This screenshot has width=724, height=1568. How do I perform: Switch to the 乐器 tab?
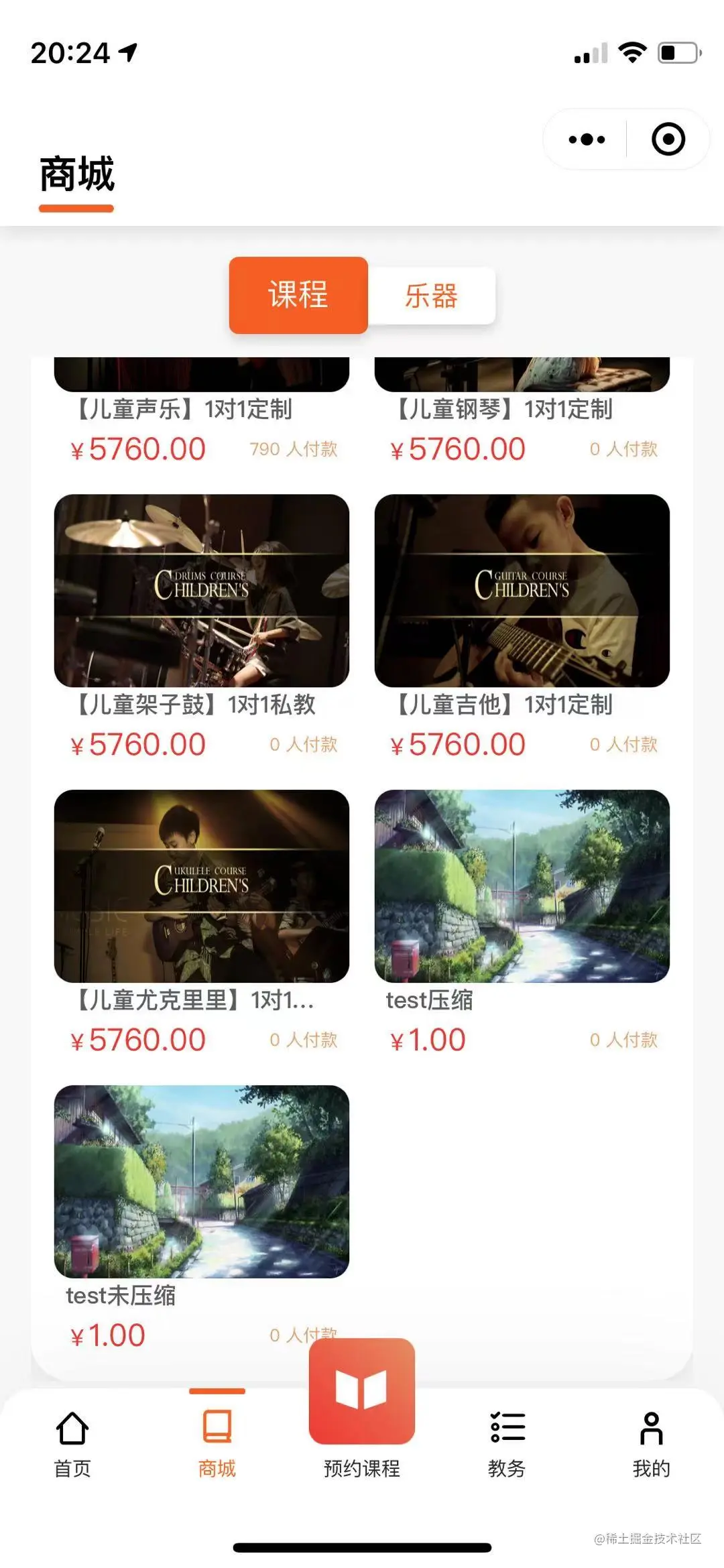[x=431, y=296]
